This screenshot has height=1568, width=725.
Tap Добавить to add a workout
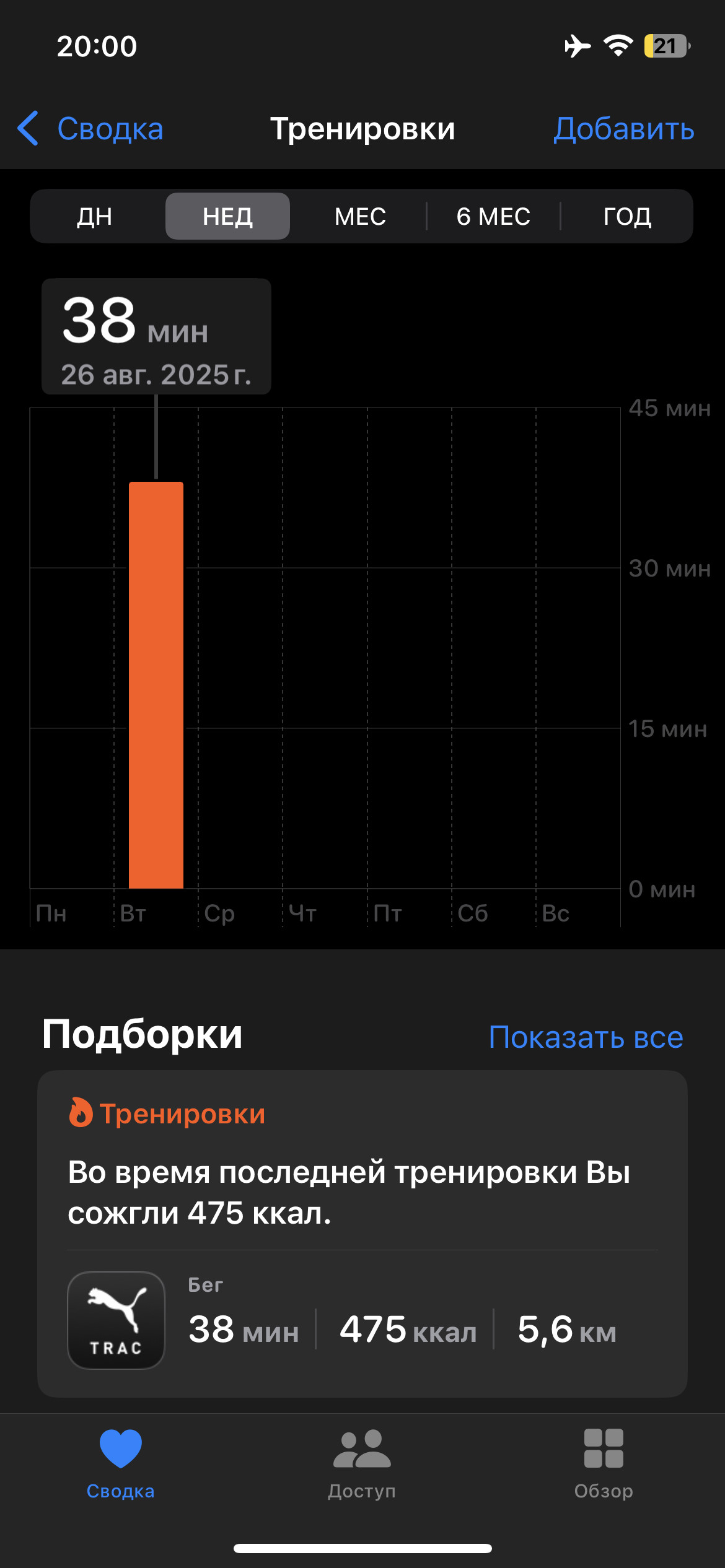click(x=623, y=129)
